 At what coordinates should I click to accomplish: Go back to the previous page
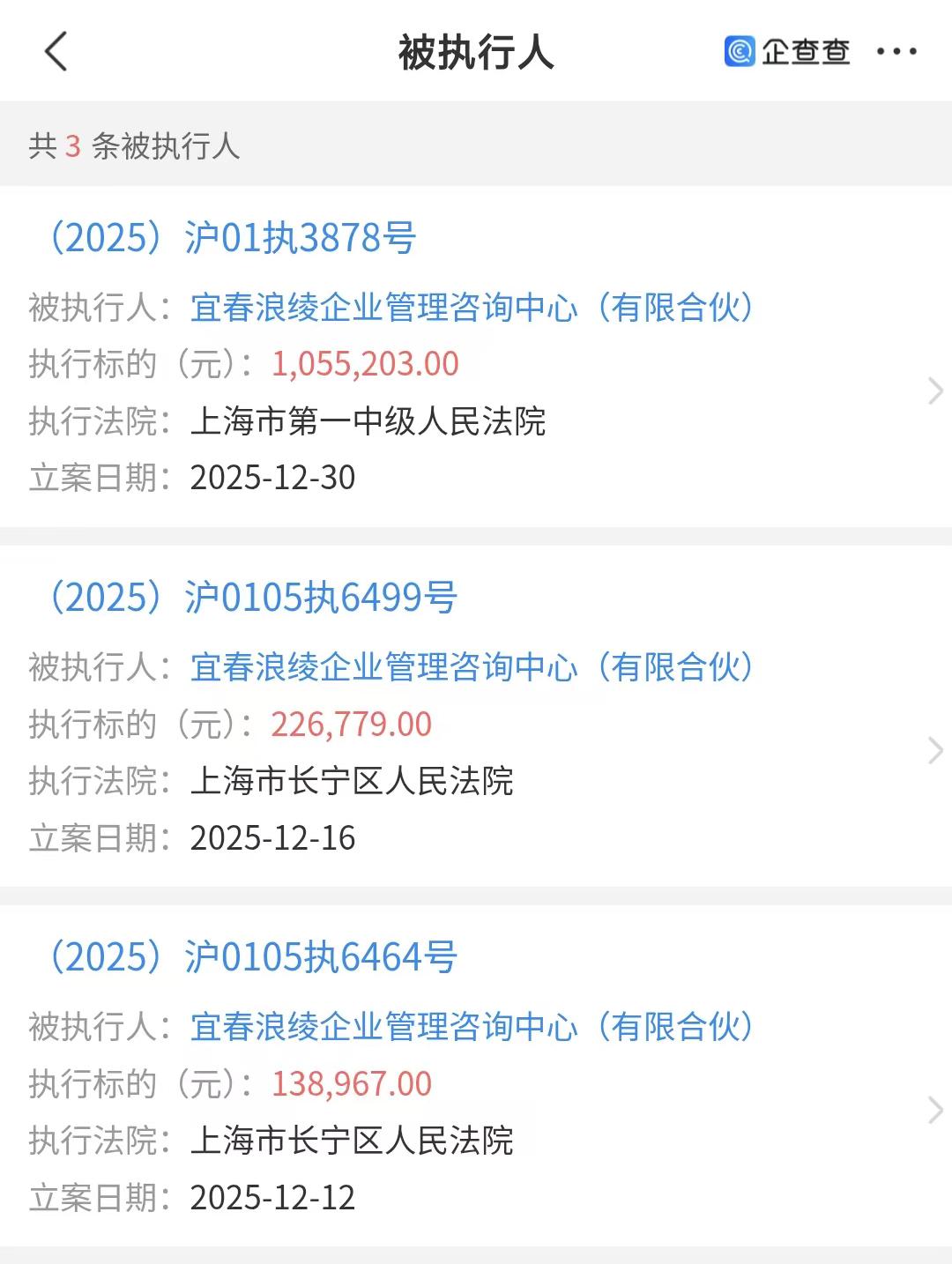[56, 51]
